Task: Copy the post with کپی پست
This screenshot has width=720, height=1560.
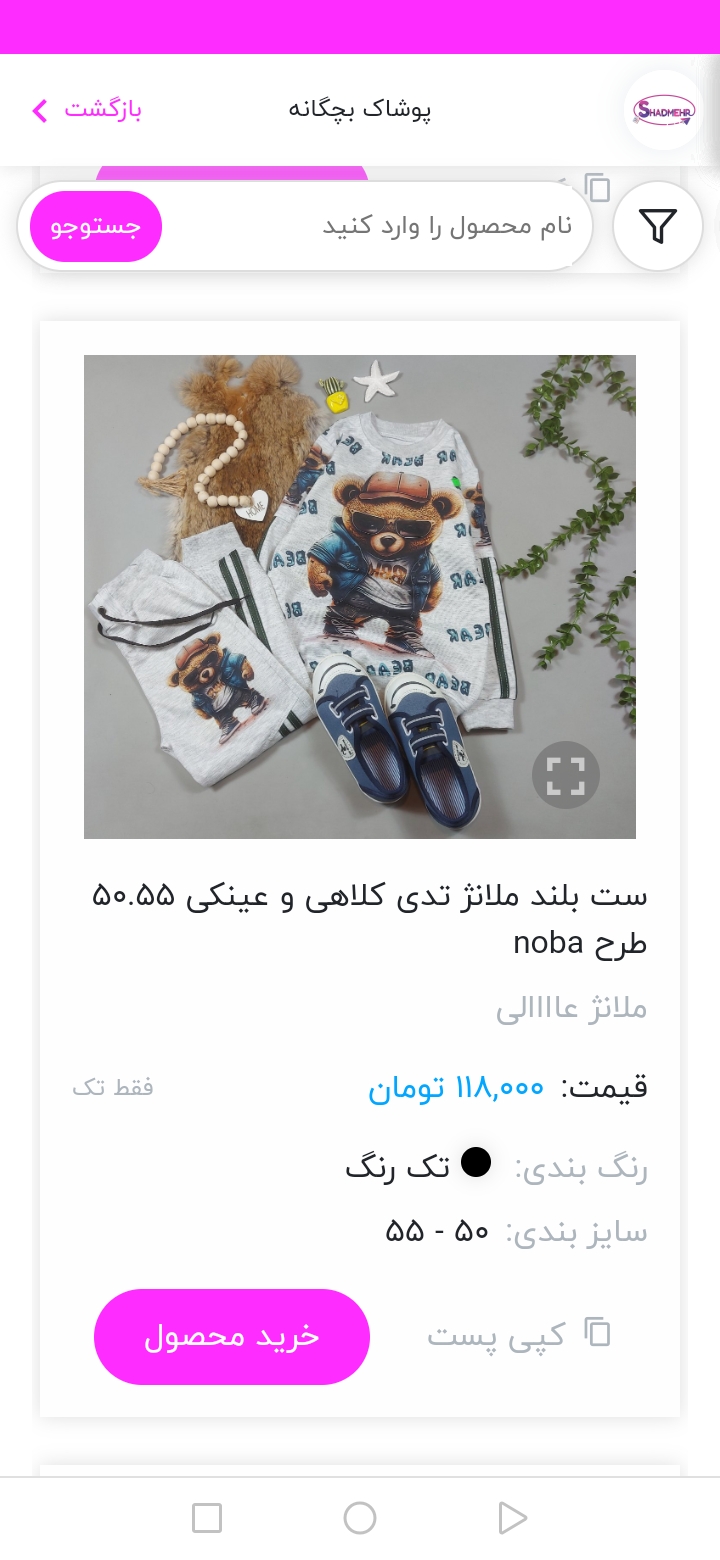Action: tap(519, 1334)
